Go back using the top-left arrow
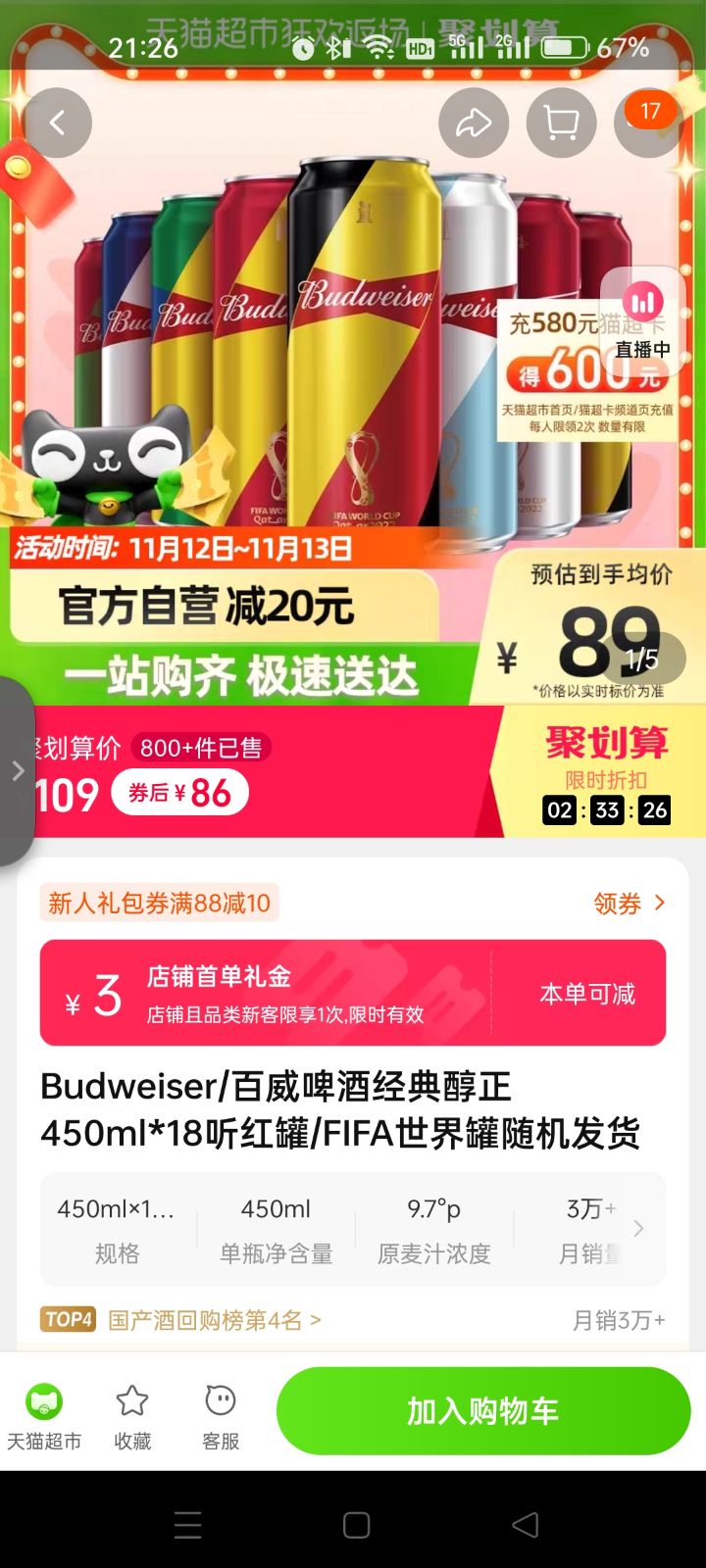Image resolution: width=706 pixels, height=1568 pixels. [57, 122]
